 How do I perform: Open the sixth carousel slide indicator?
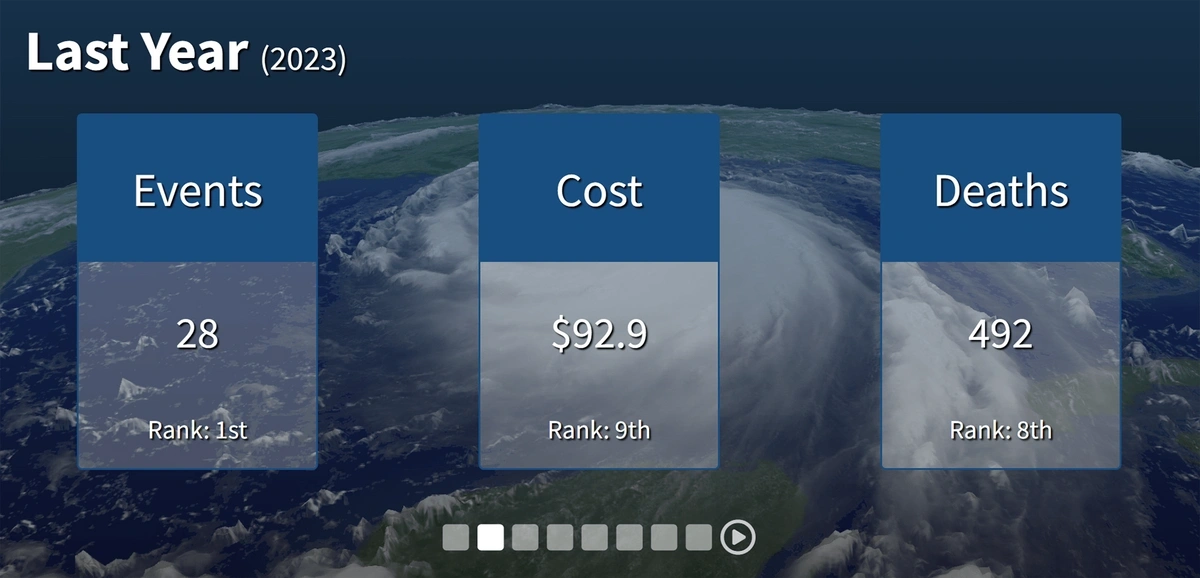629,538
